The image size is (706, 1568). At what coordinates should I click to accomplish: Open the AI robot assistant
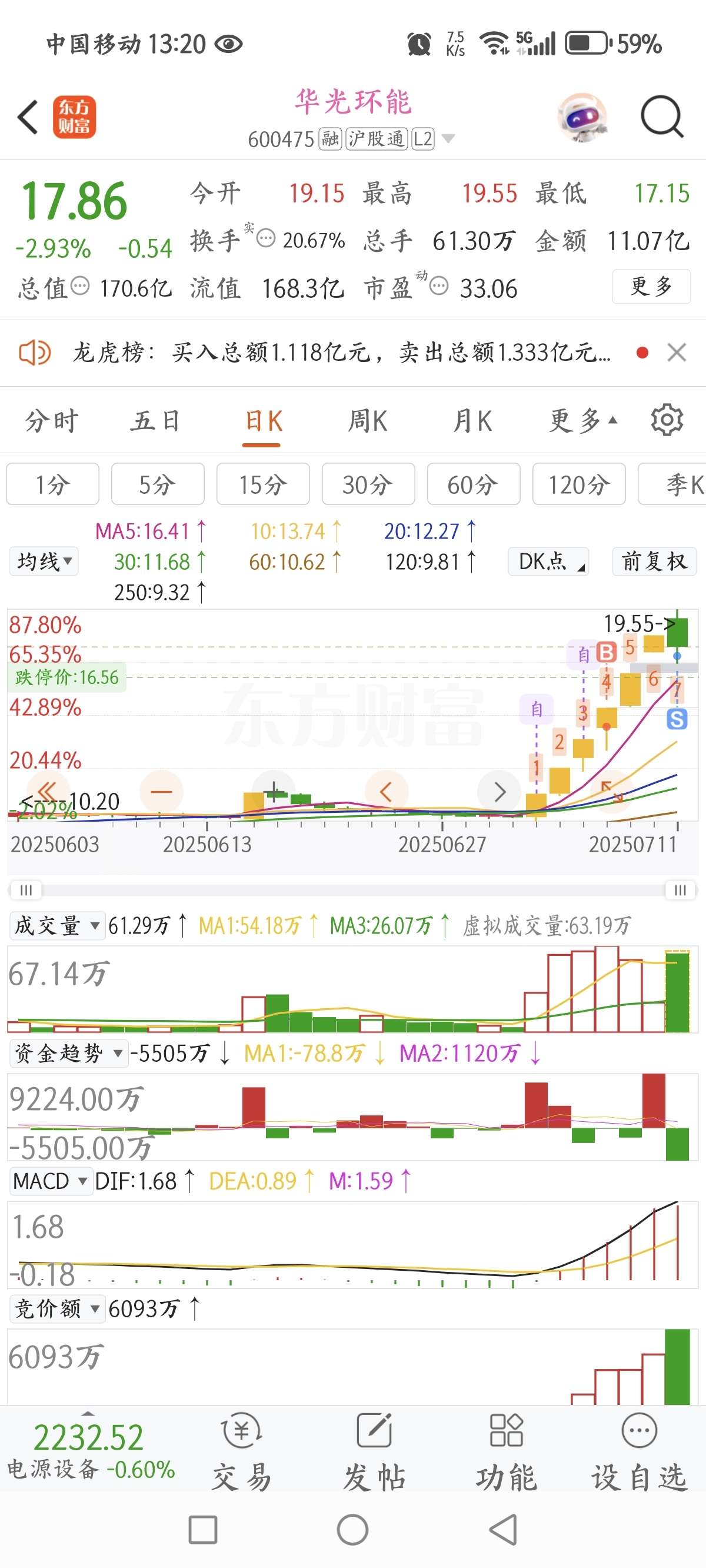click(x=582, y=117)
